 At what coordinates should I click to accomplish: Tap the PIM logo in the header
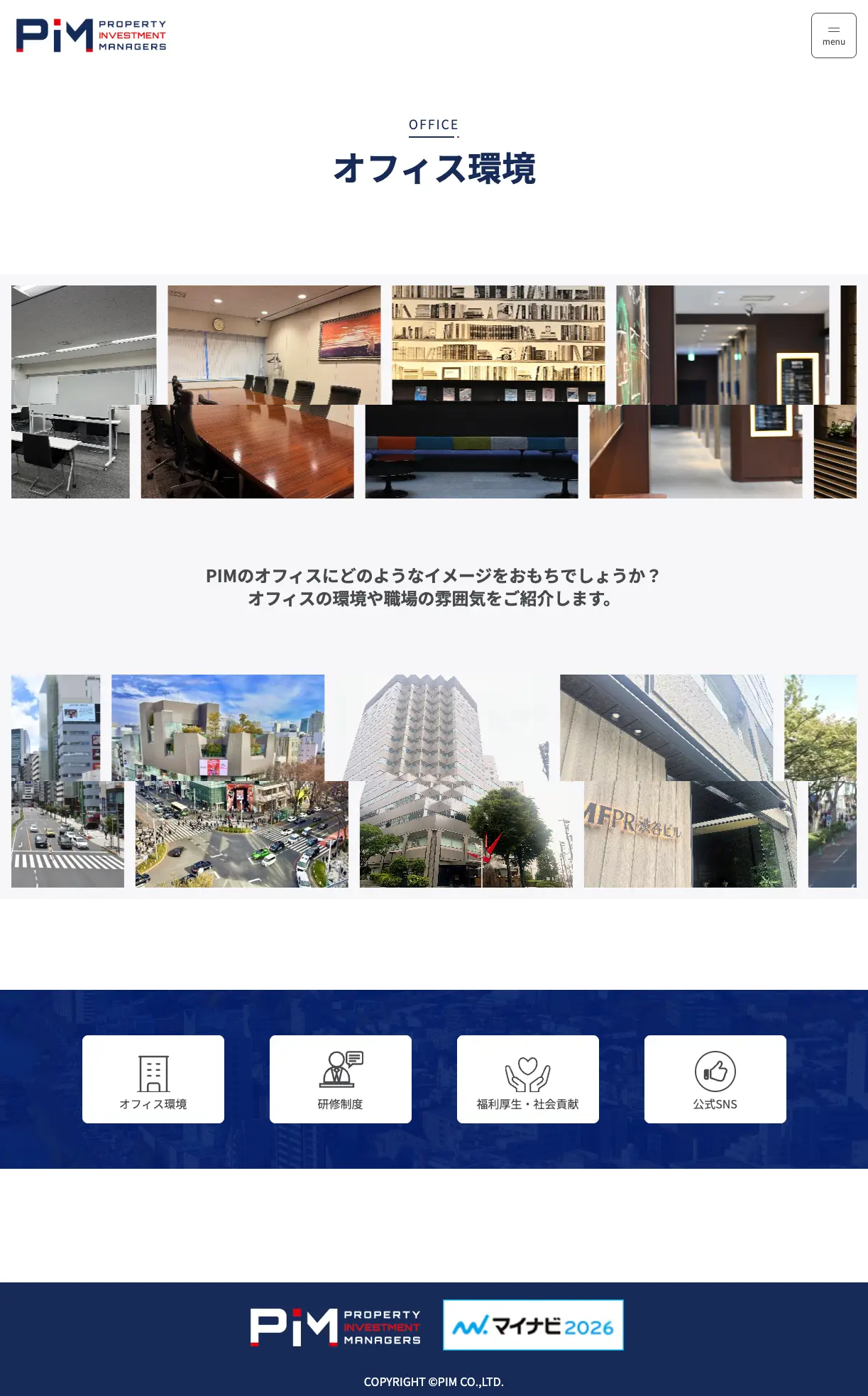point(91,36)
